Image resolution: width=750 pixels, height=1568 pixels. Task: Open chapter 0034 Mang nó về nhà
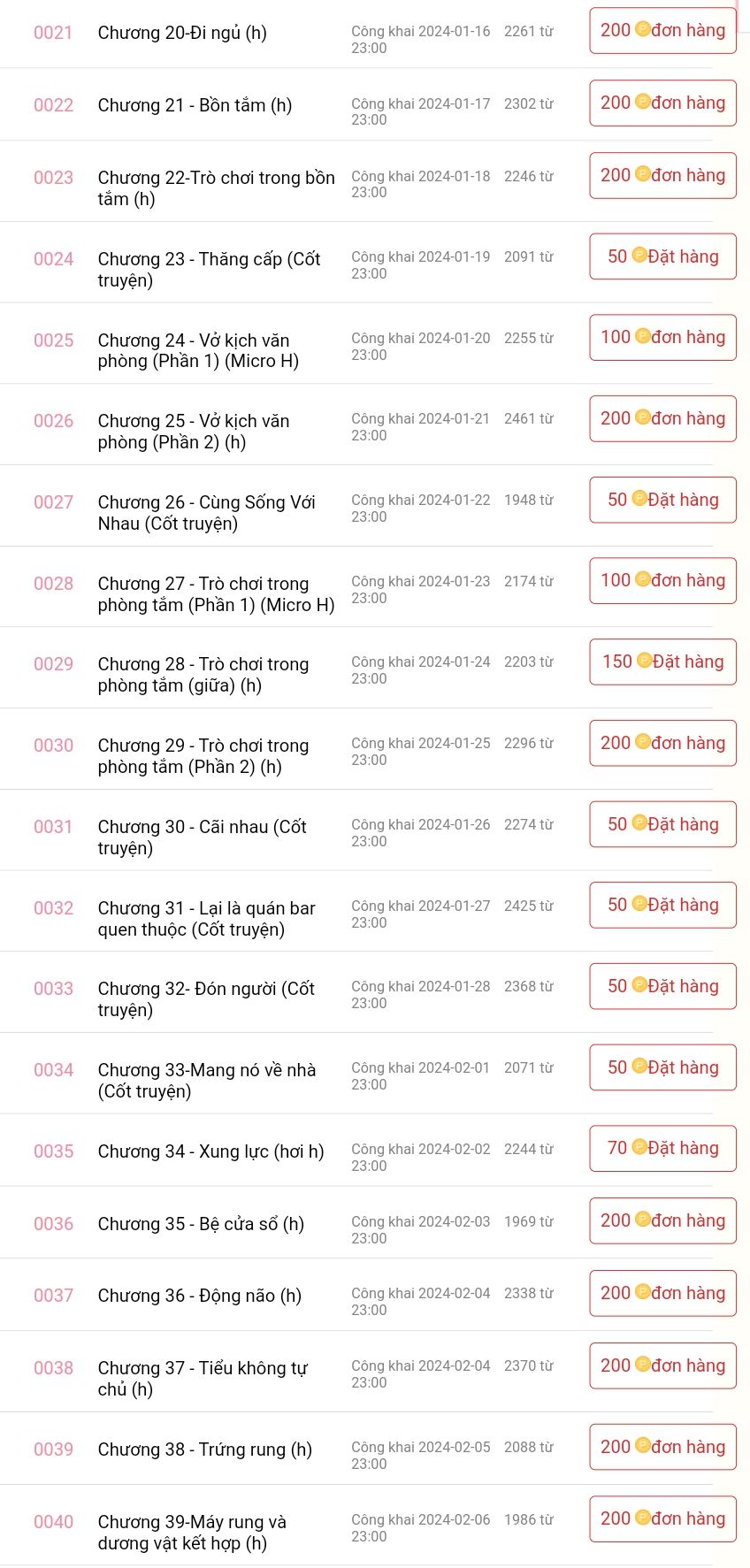(207, 1081)
